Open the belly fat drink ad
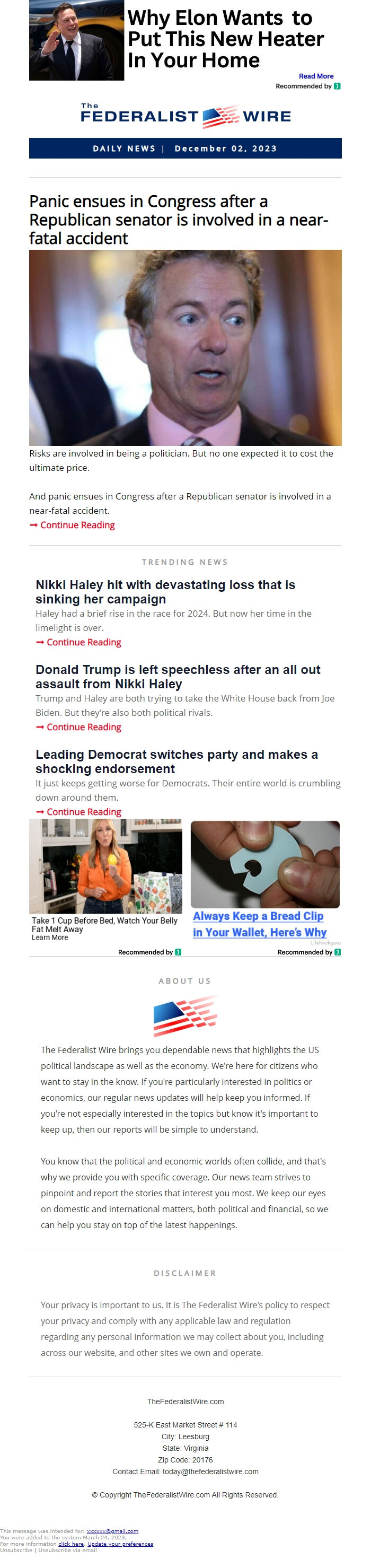This screenshot has height=1568, width=371. (x=105, y=866)
